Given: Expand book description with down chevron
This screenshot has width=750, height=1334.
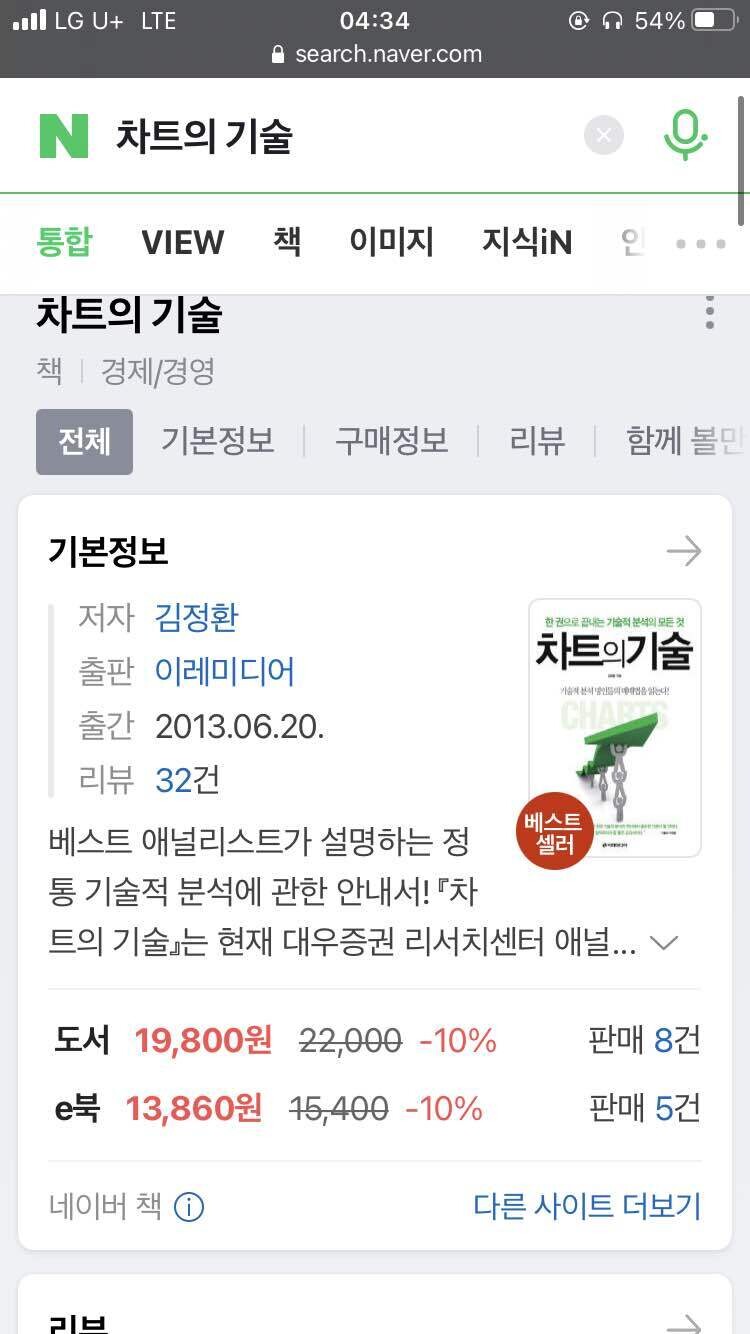Looking at the screenshot, I should (664, 941).
